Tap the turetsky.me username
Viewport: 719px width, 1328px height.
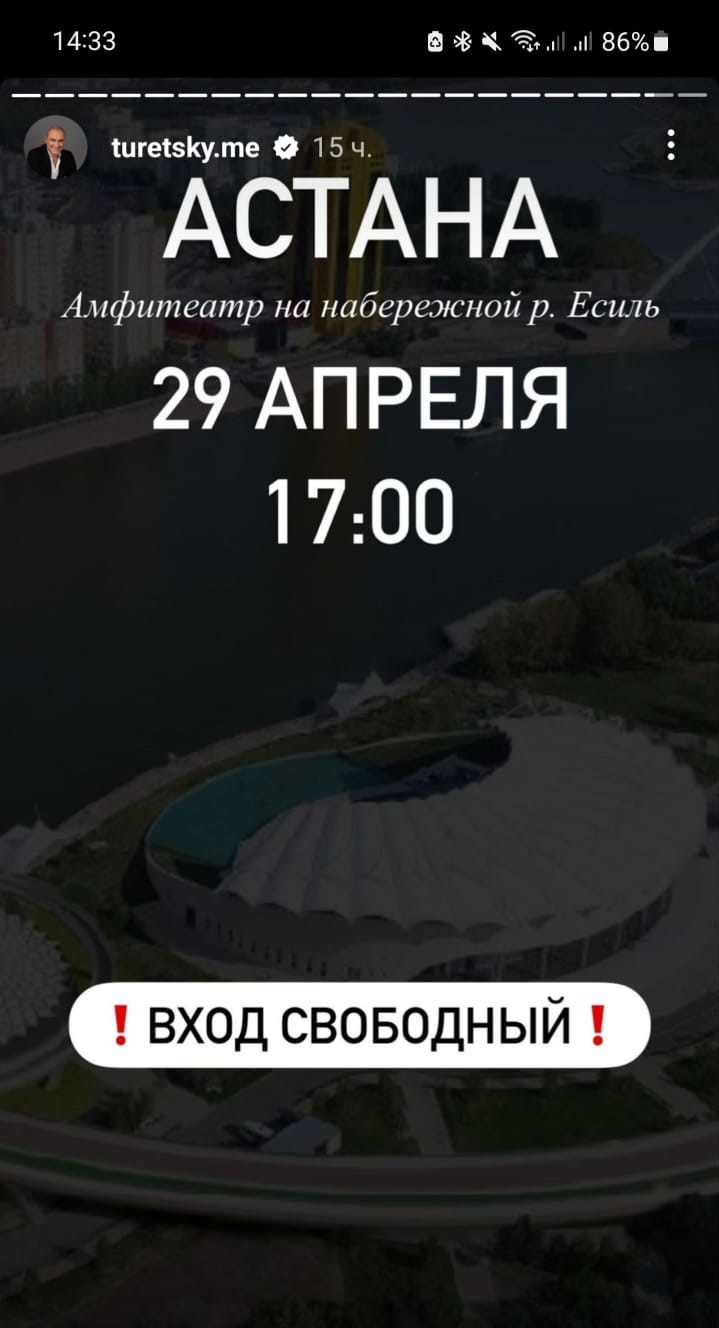tap(185, 148)
